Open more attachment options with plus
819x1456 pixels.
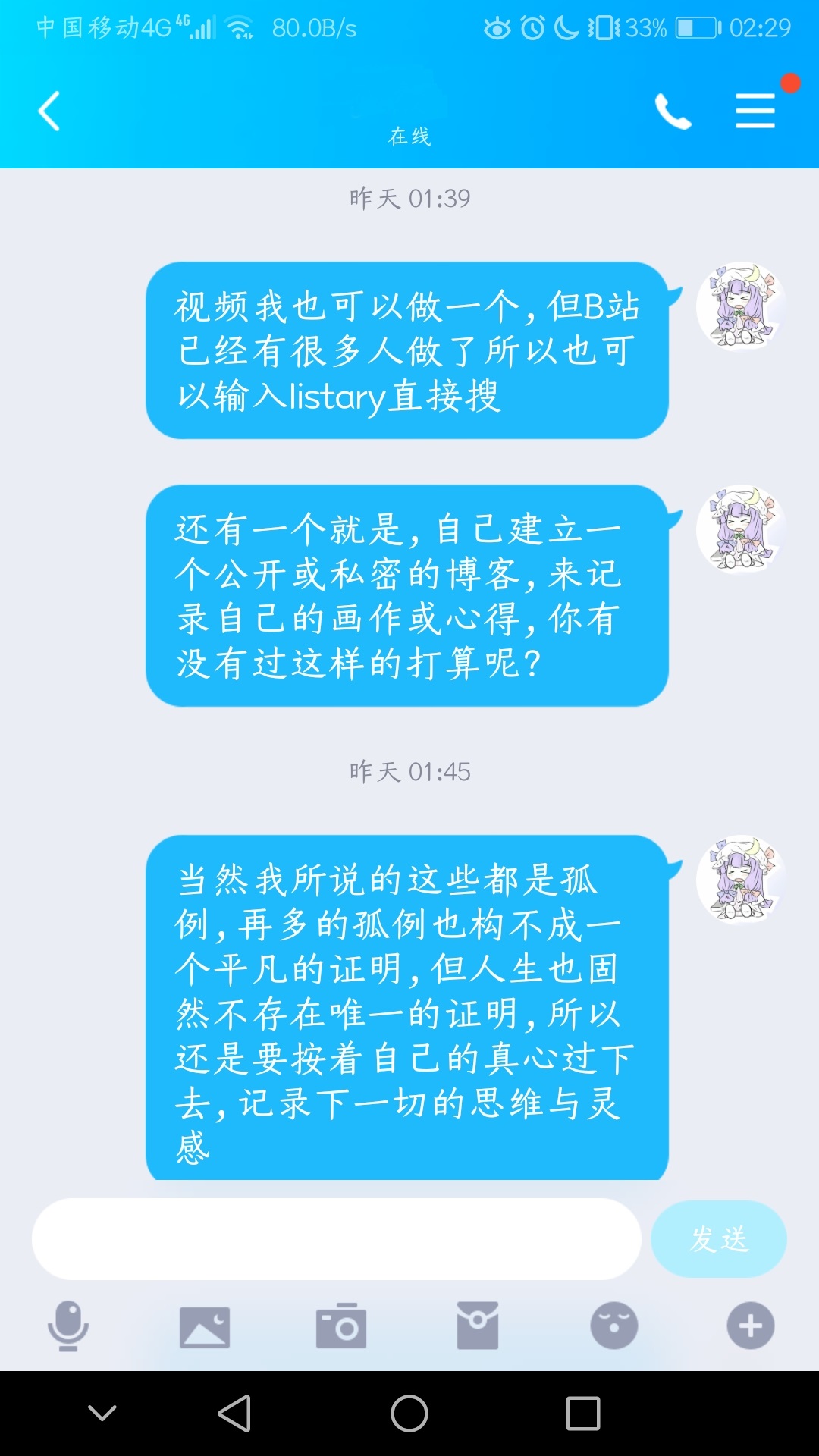[751, 1326]
